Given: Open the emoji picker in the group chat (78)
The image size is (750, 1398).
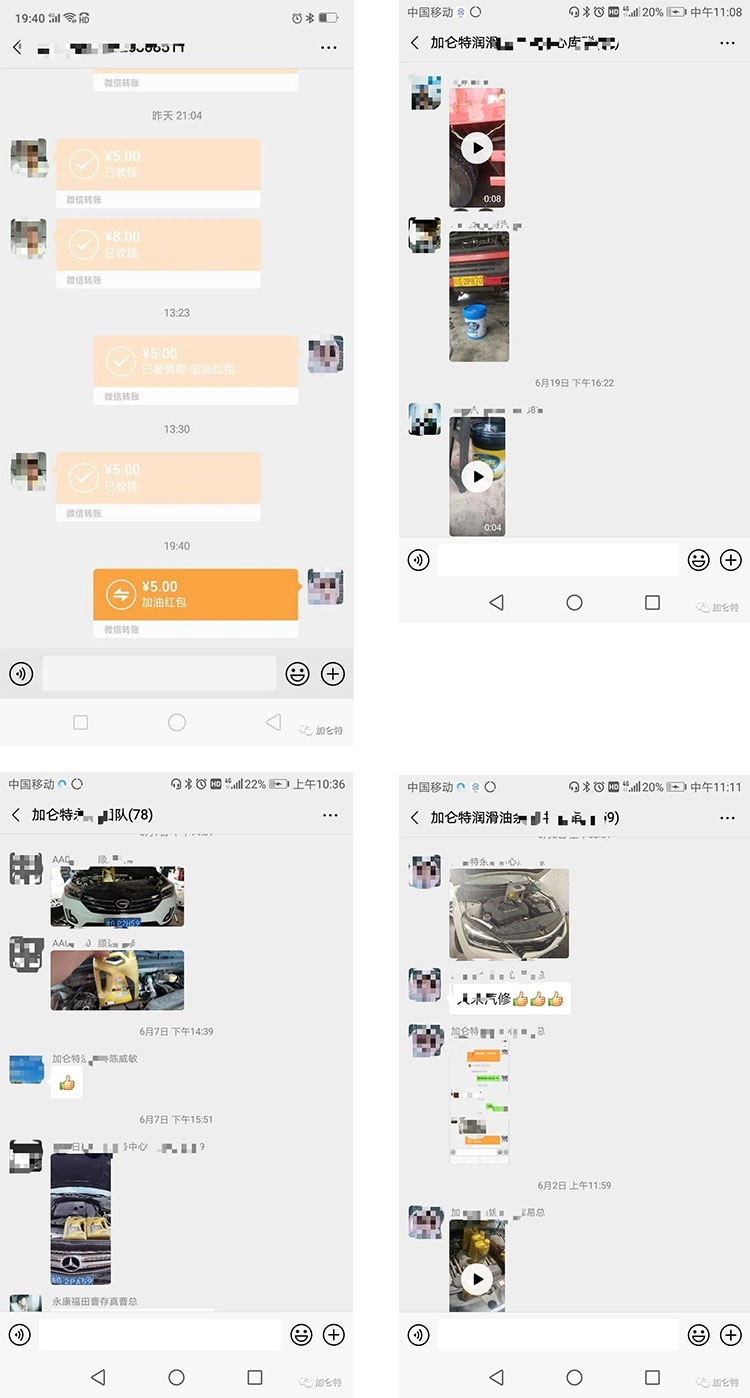Looking at the screenshot, I should point(301,1335).
